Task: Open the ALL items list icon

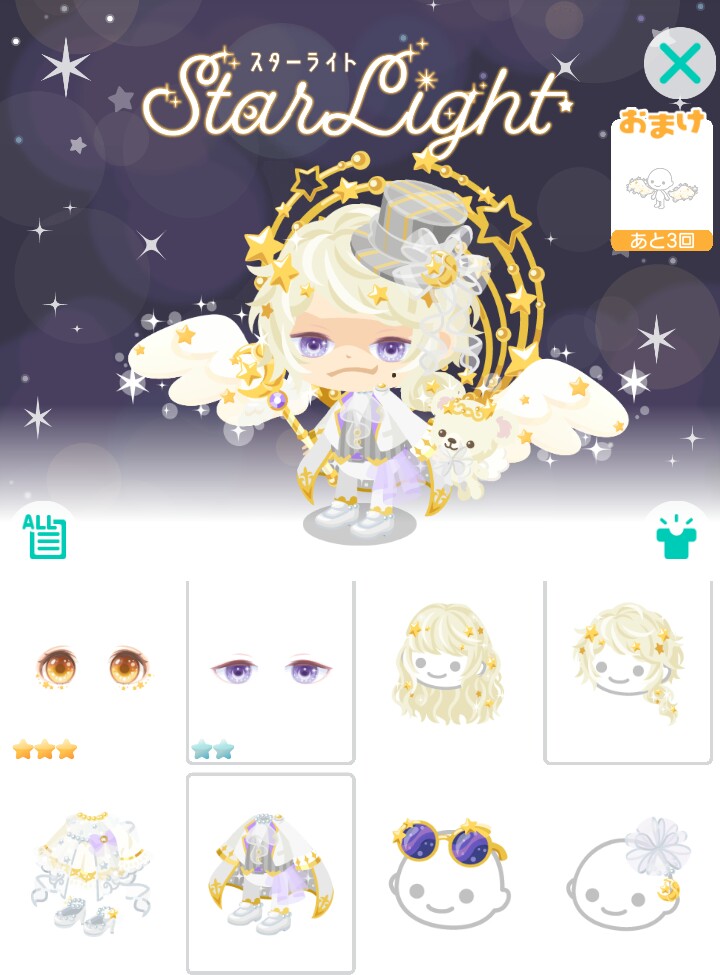Action: 44,537
